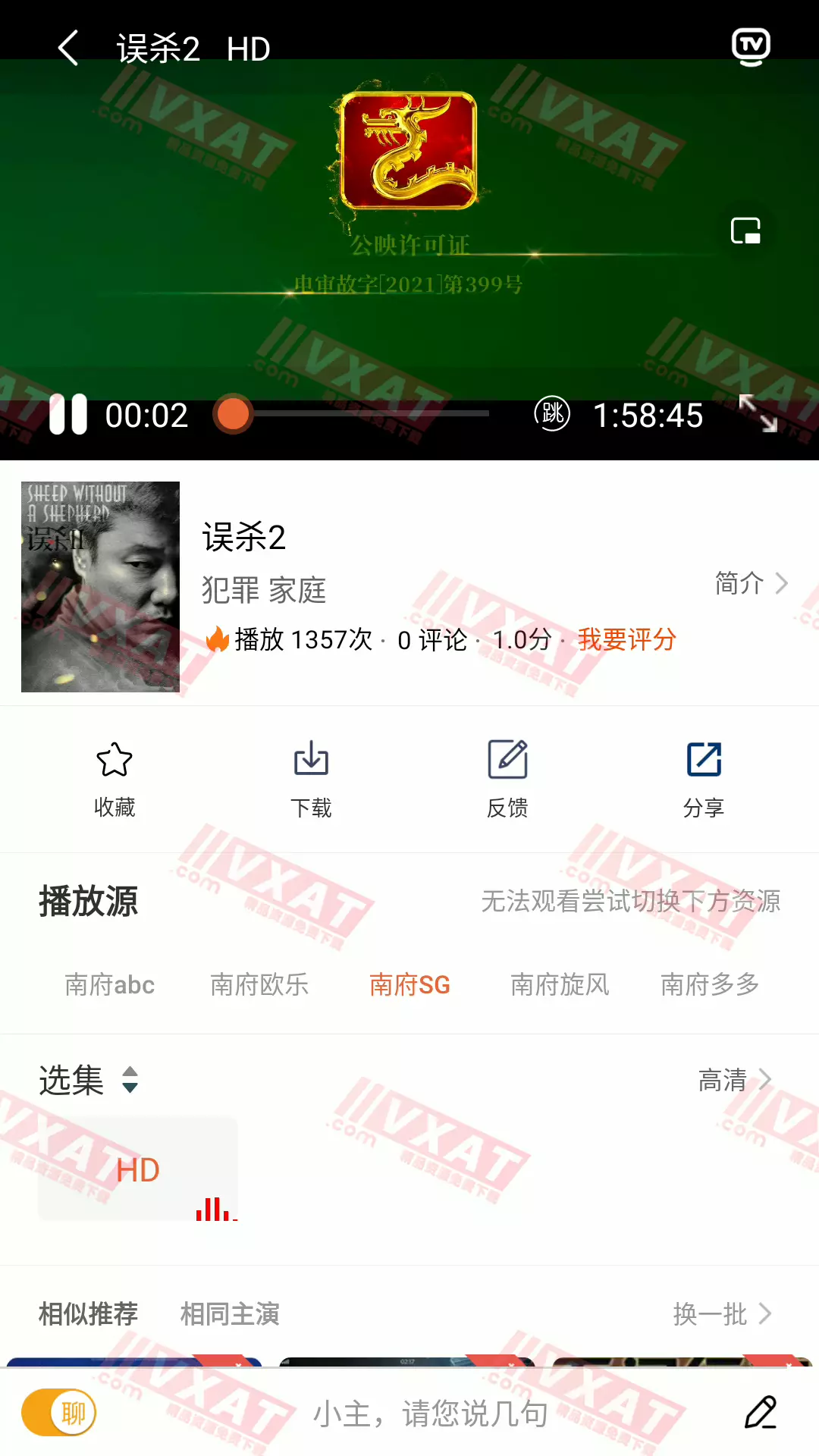Pause the video playback

[68, 415]
